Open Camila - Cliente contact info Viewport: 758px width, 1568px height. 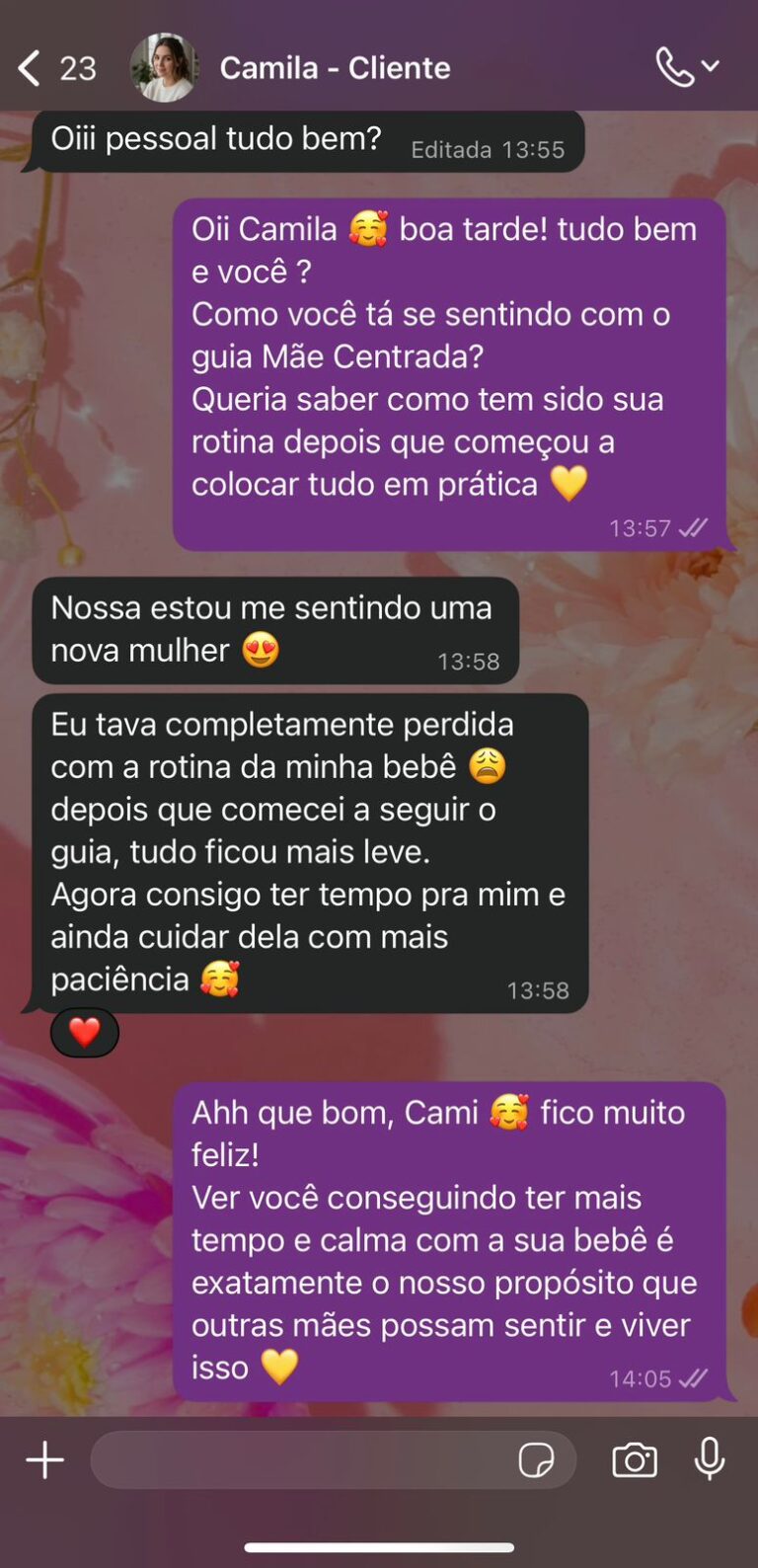335,68
